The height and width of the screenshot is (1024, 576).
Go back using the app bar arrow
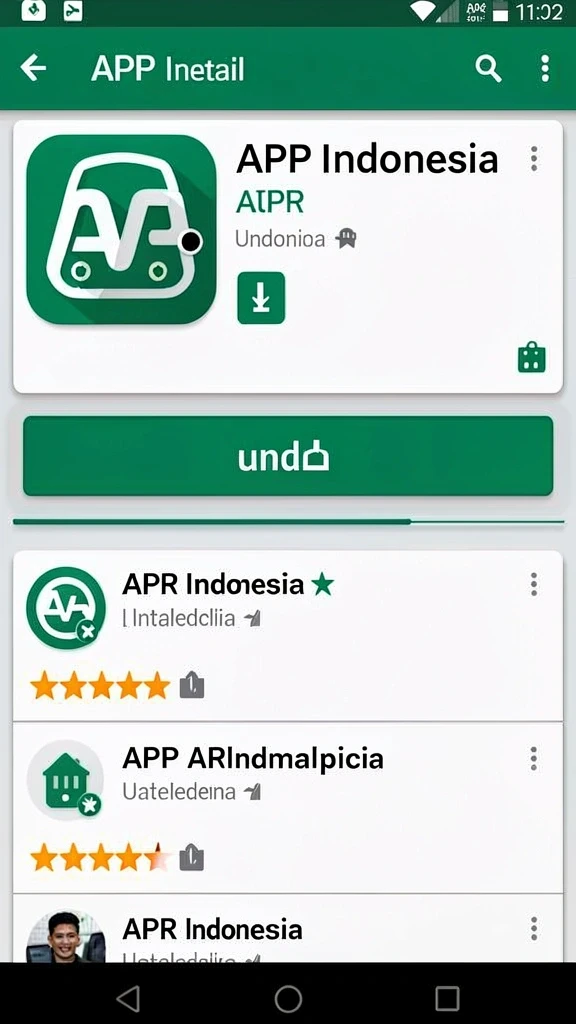tap(33, 68)
